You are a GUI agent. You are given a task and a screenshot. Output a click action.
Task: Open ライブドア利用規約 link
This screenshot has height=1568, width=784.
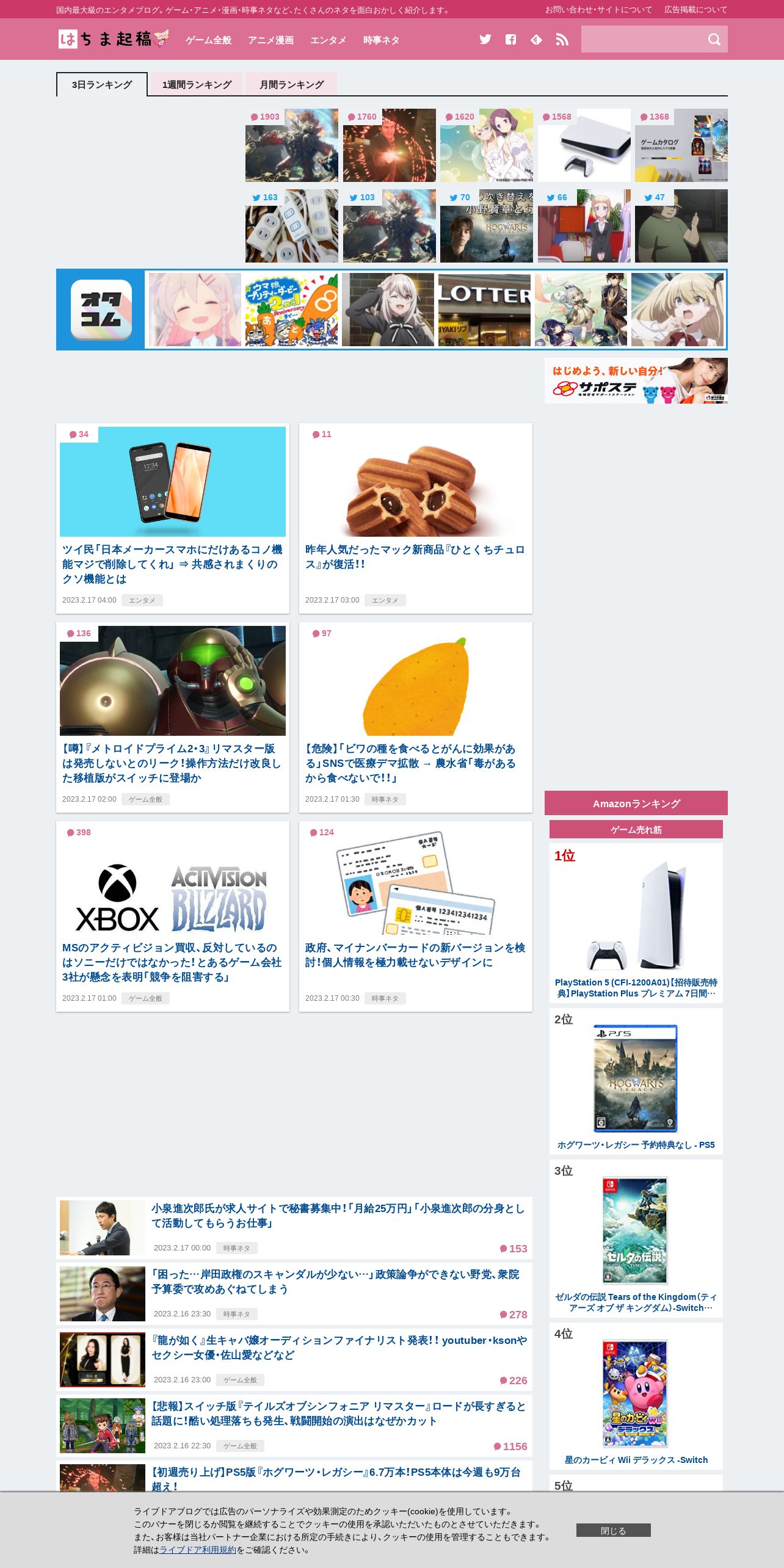tap(198, 1550)
